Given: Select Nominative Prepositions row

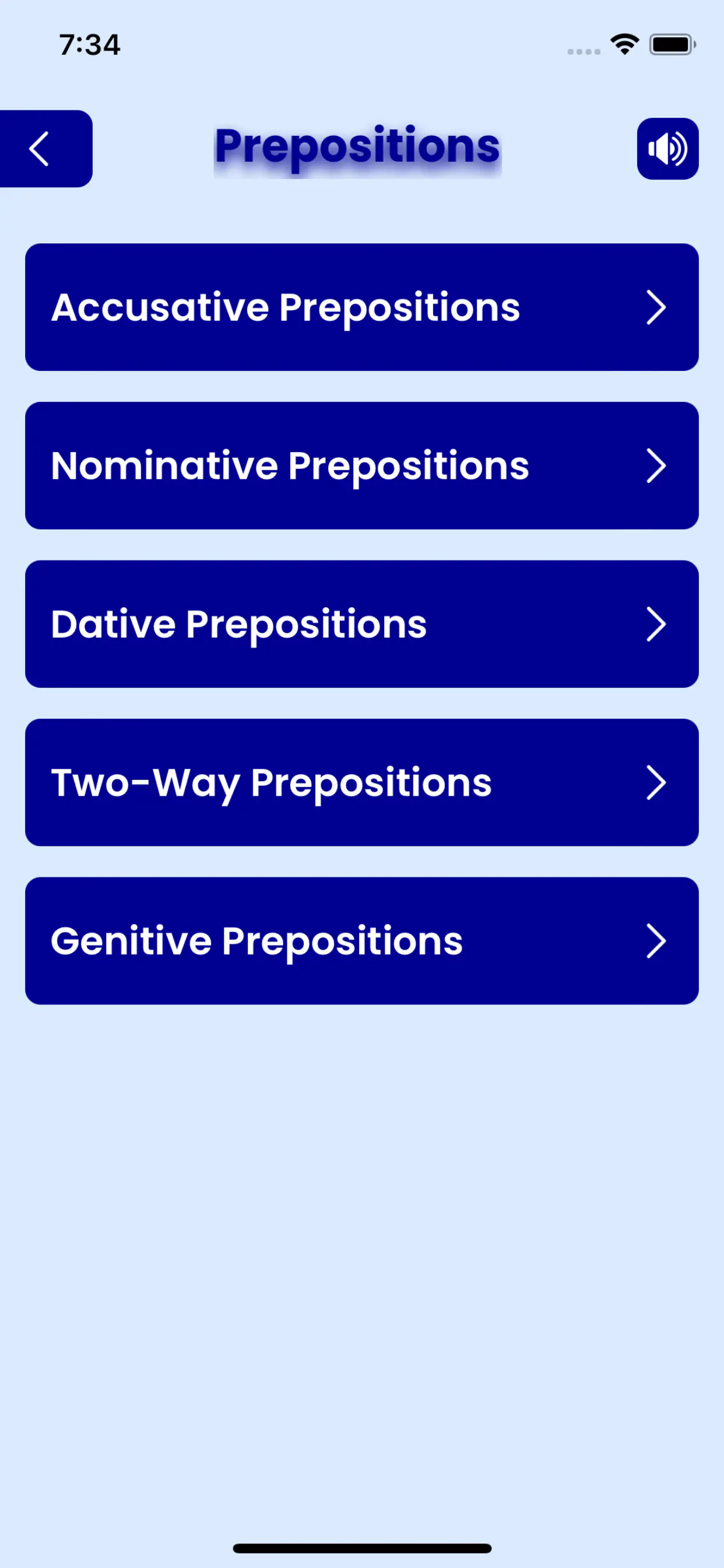Looking at the screenshot, I should click(x=361, y=466).
